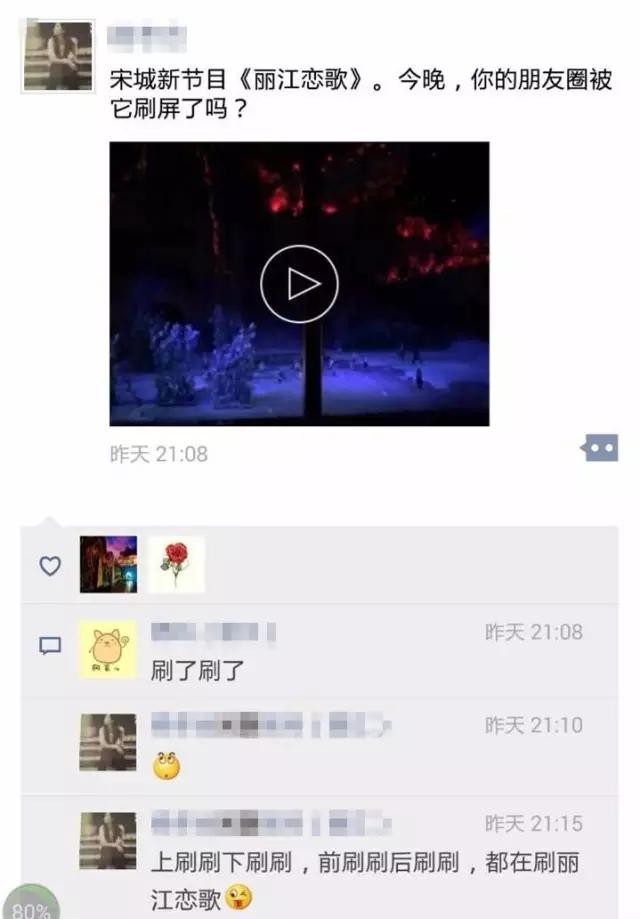Screen dimensions: 640x919
Task: Open the cartoon cat commenter's avatar
Action: coord(108,649)
